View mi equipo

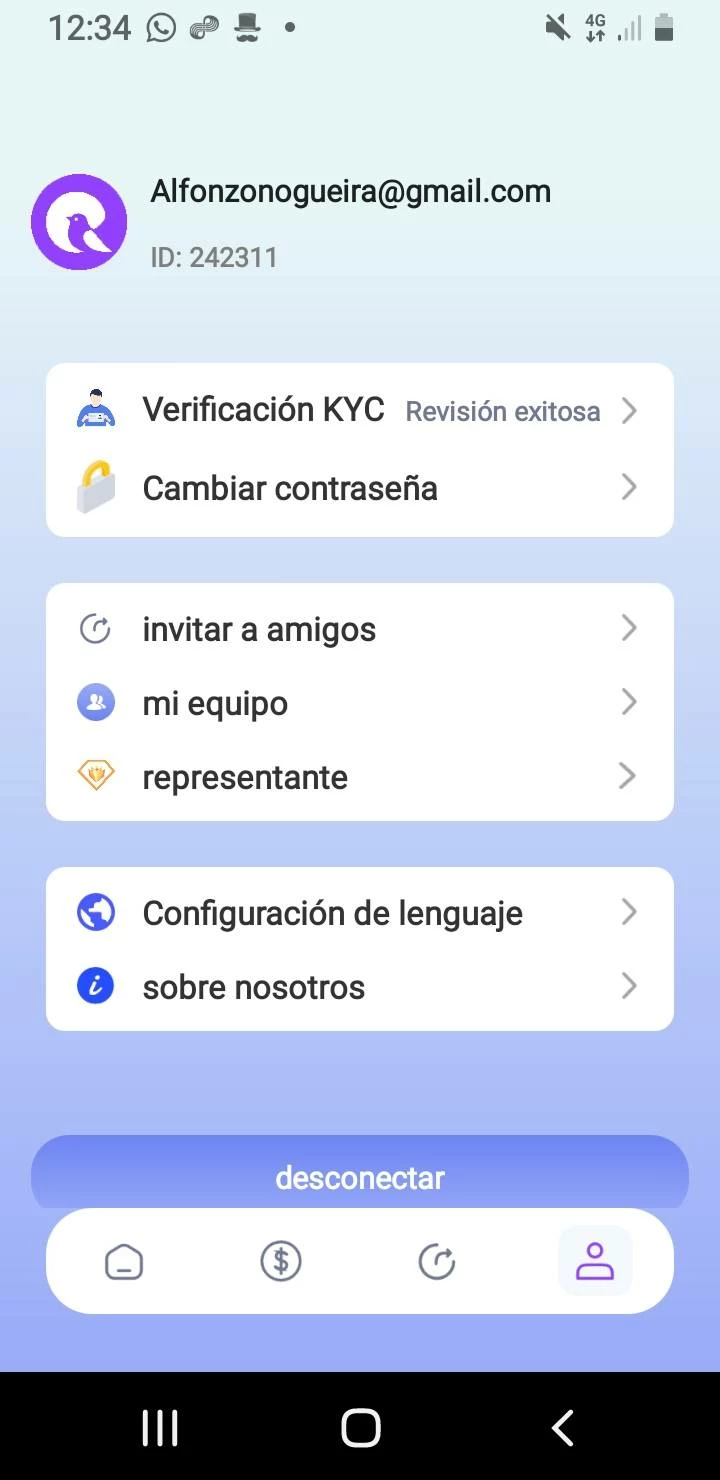tap(360, 703)
